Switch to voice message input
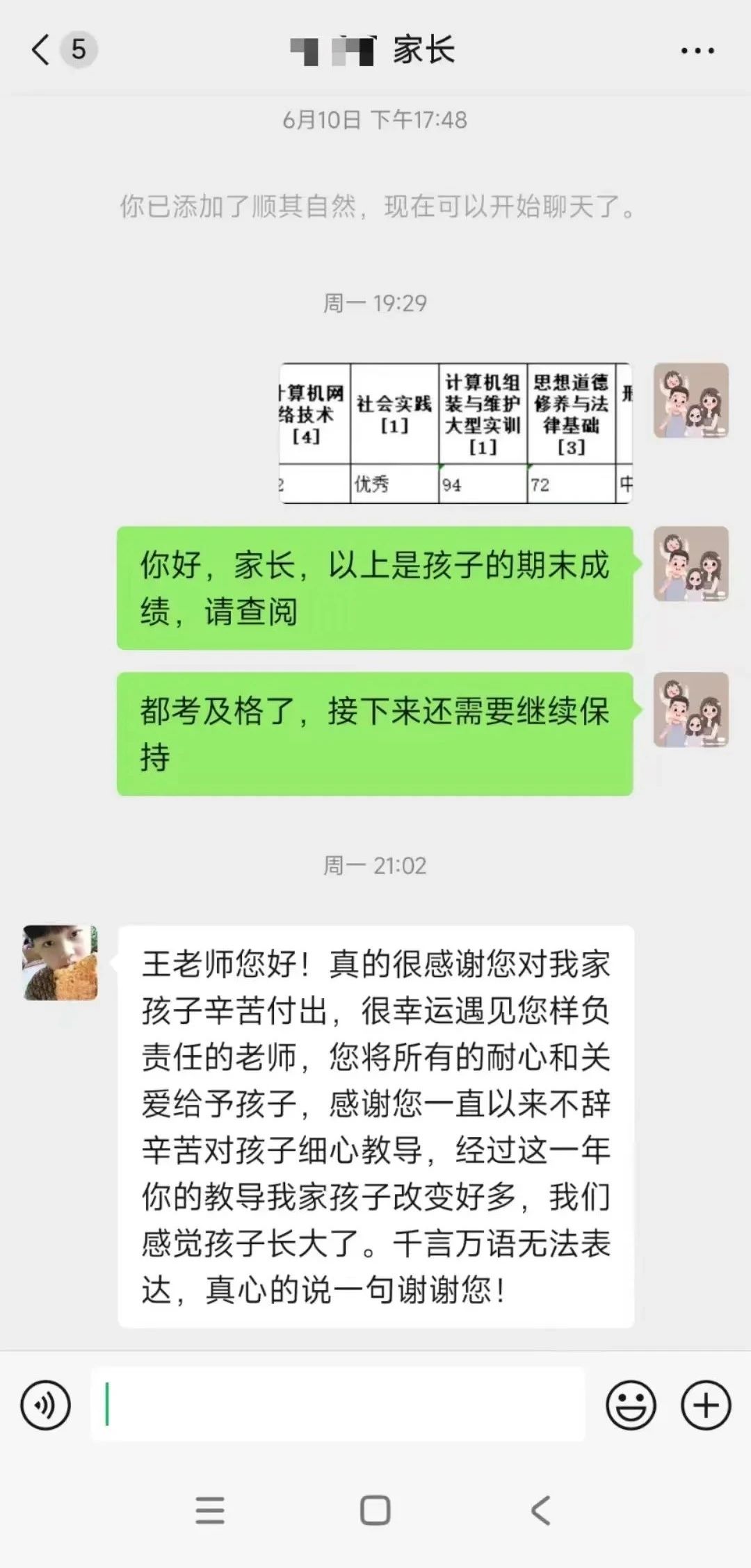The height and width of the screenshot is (1568, 751). [x=46, y=1405]
